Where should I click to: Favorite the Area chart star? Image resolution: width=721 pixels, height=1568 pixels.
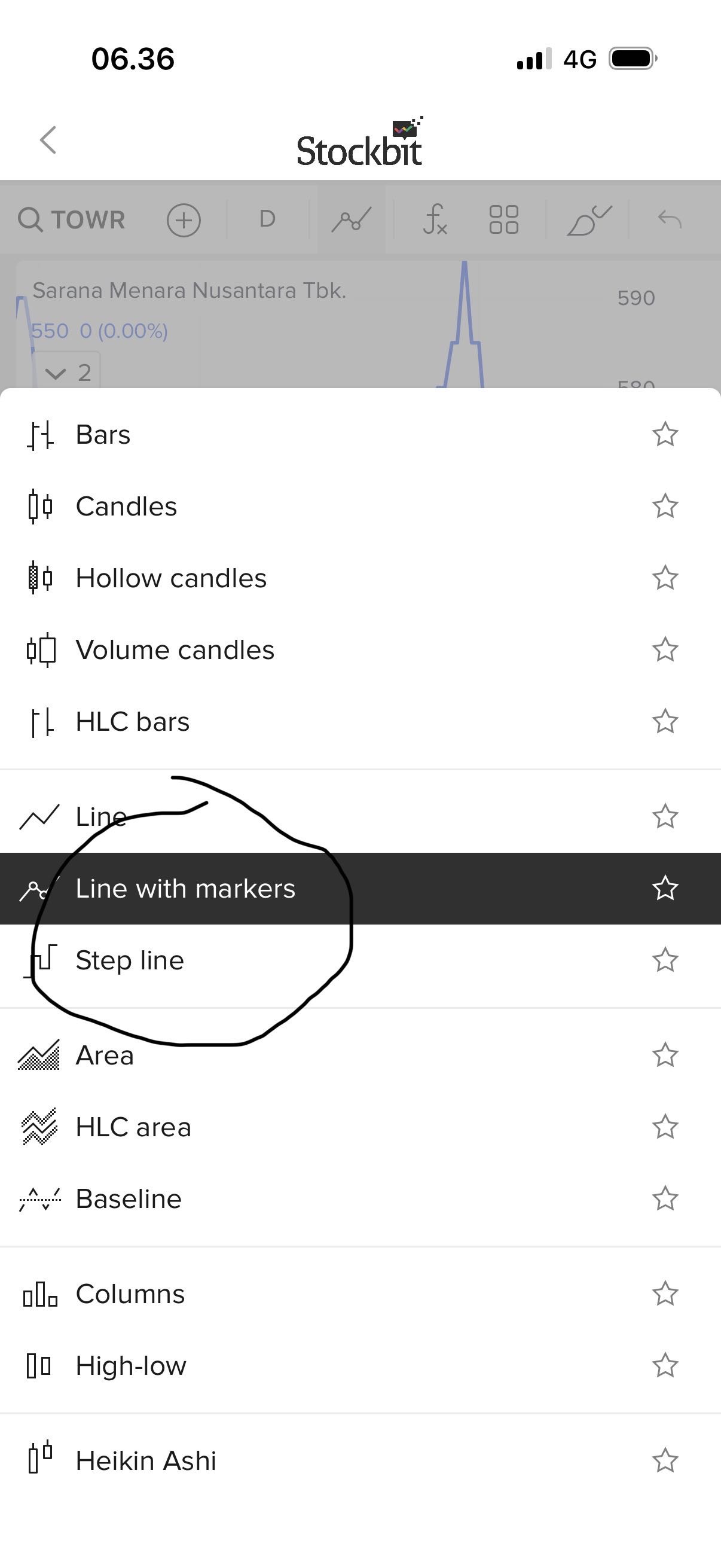(664, 1055)
